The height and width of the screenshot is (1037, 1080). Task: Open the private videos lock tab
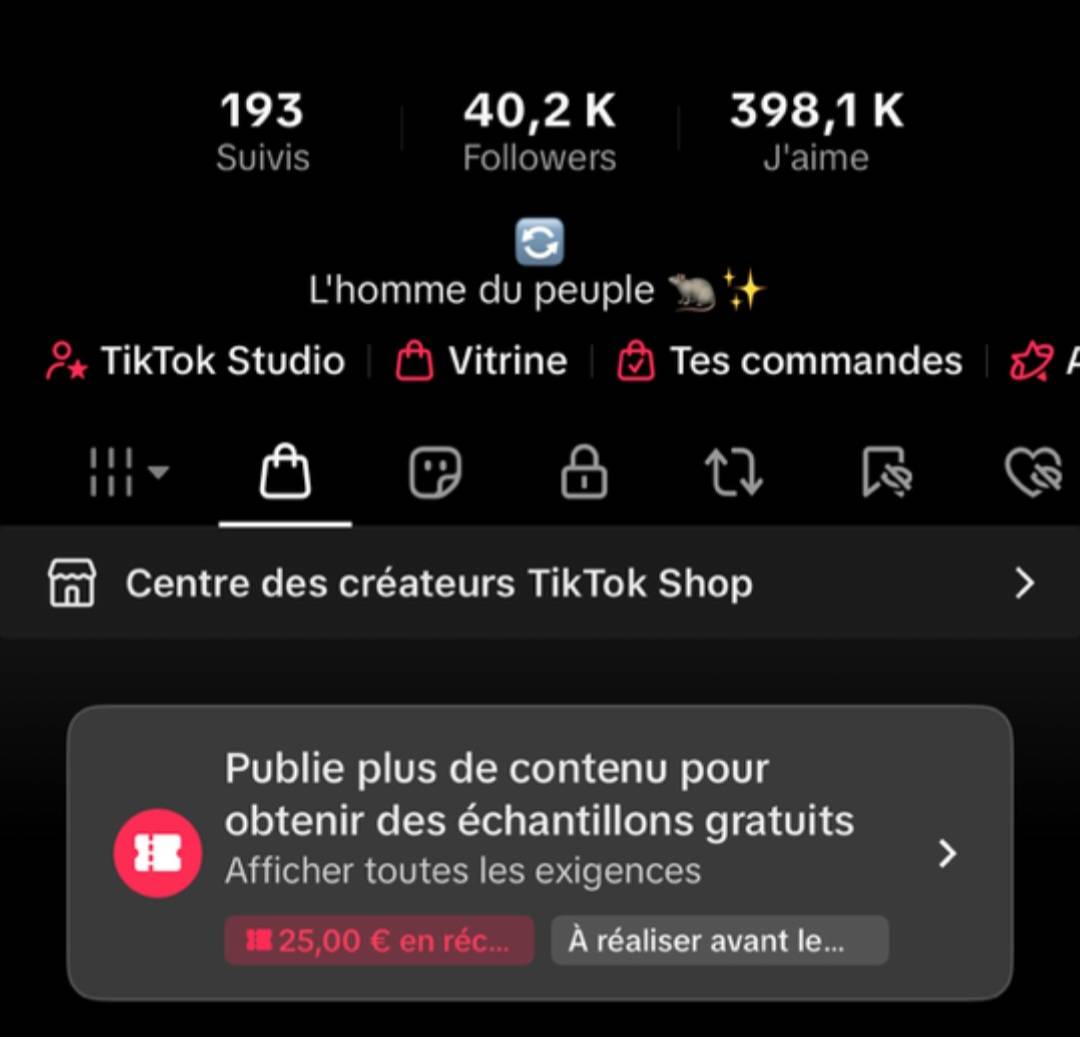[584, 472]
